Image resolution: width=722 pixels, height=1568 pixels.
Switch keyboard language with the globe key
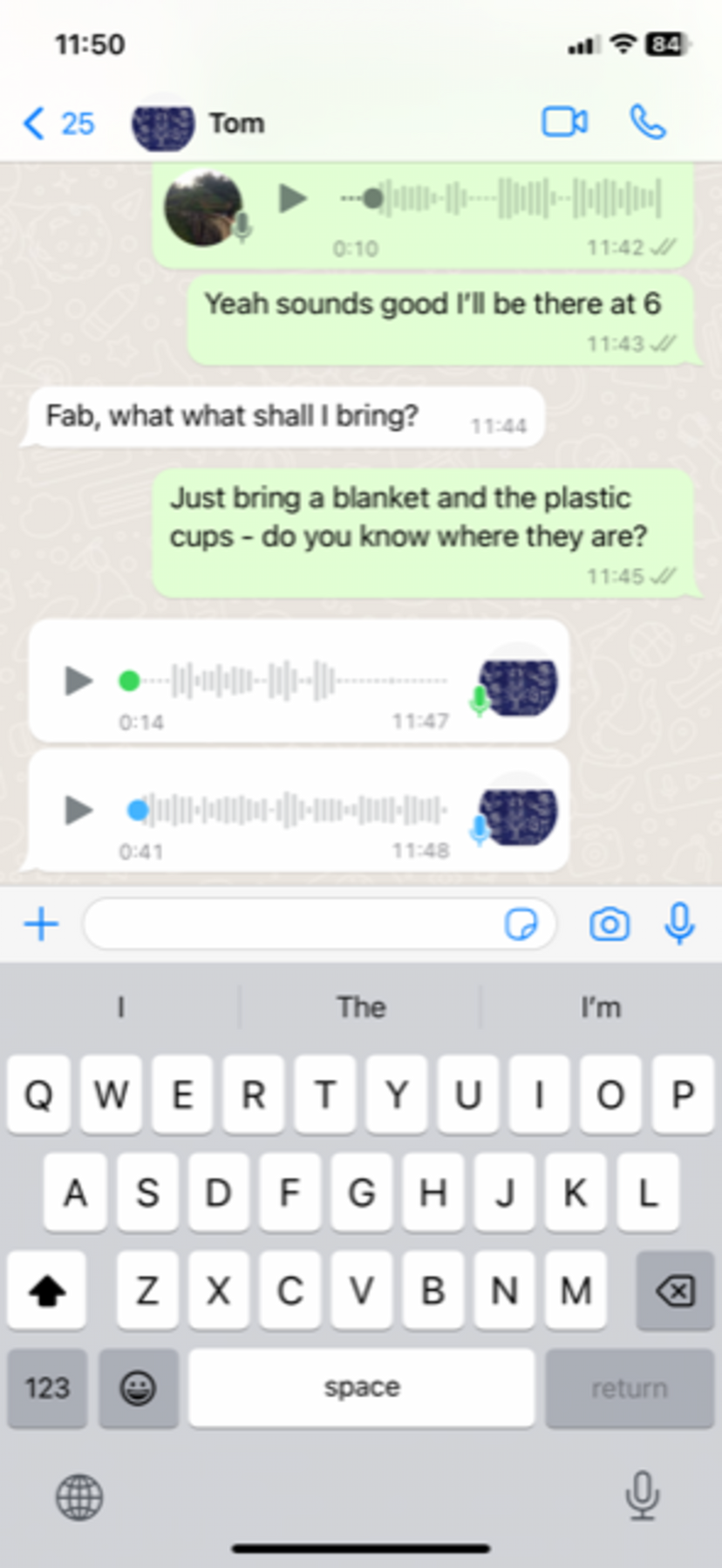point(80,1497)
